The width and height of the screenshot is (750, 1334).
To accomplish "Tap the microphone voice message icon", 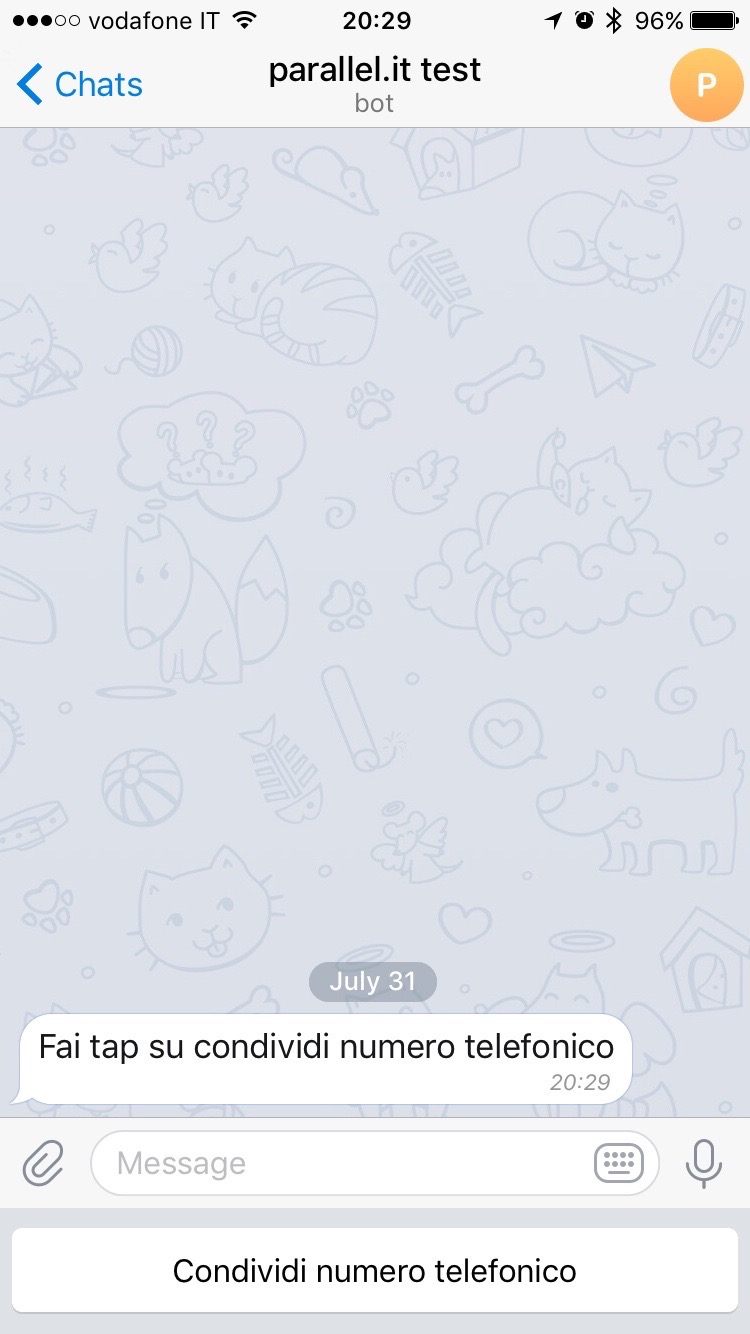I will point(704,1163).
